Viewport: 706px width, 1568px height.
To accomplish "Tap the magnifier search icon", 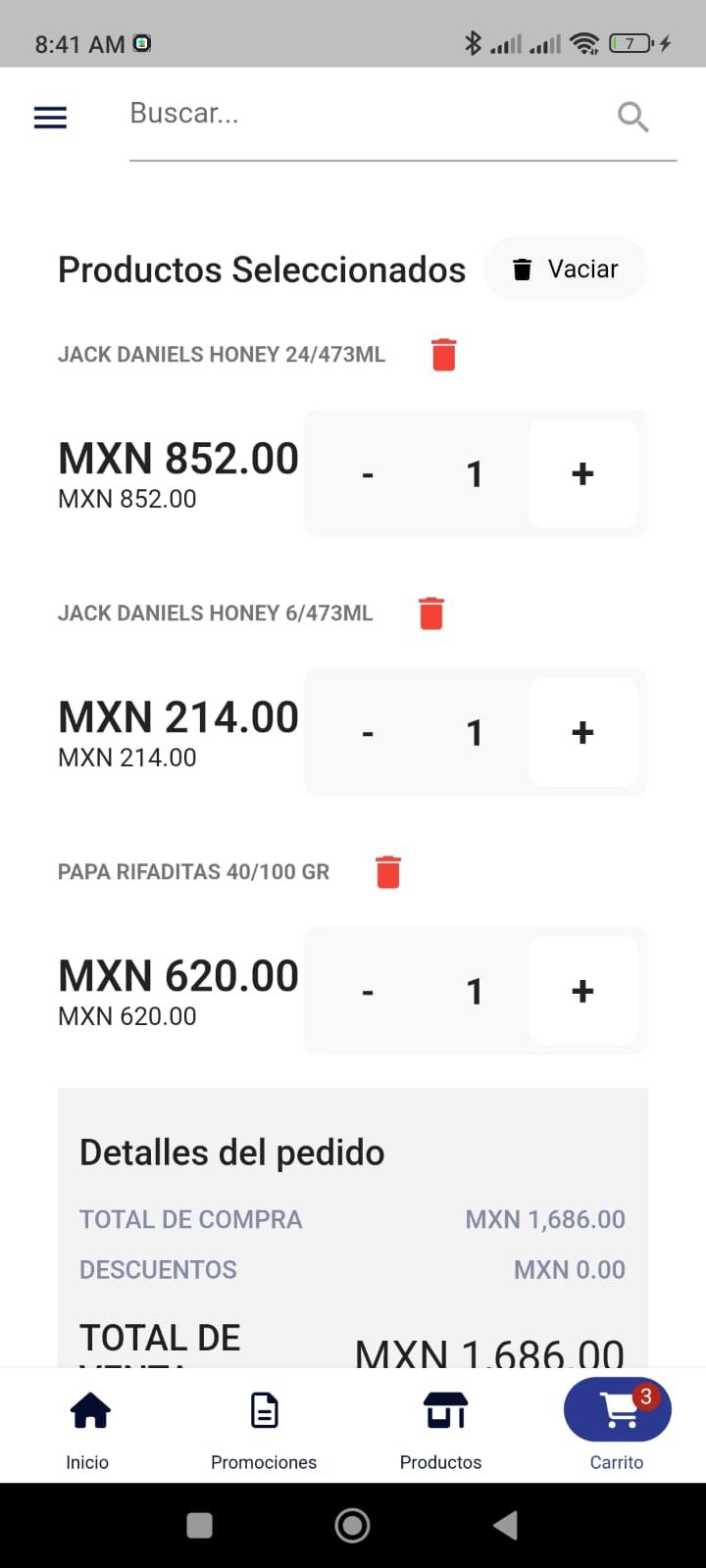I will tap(633, 117).
